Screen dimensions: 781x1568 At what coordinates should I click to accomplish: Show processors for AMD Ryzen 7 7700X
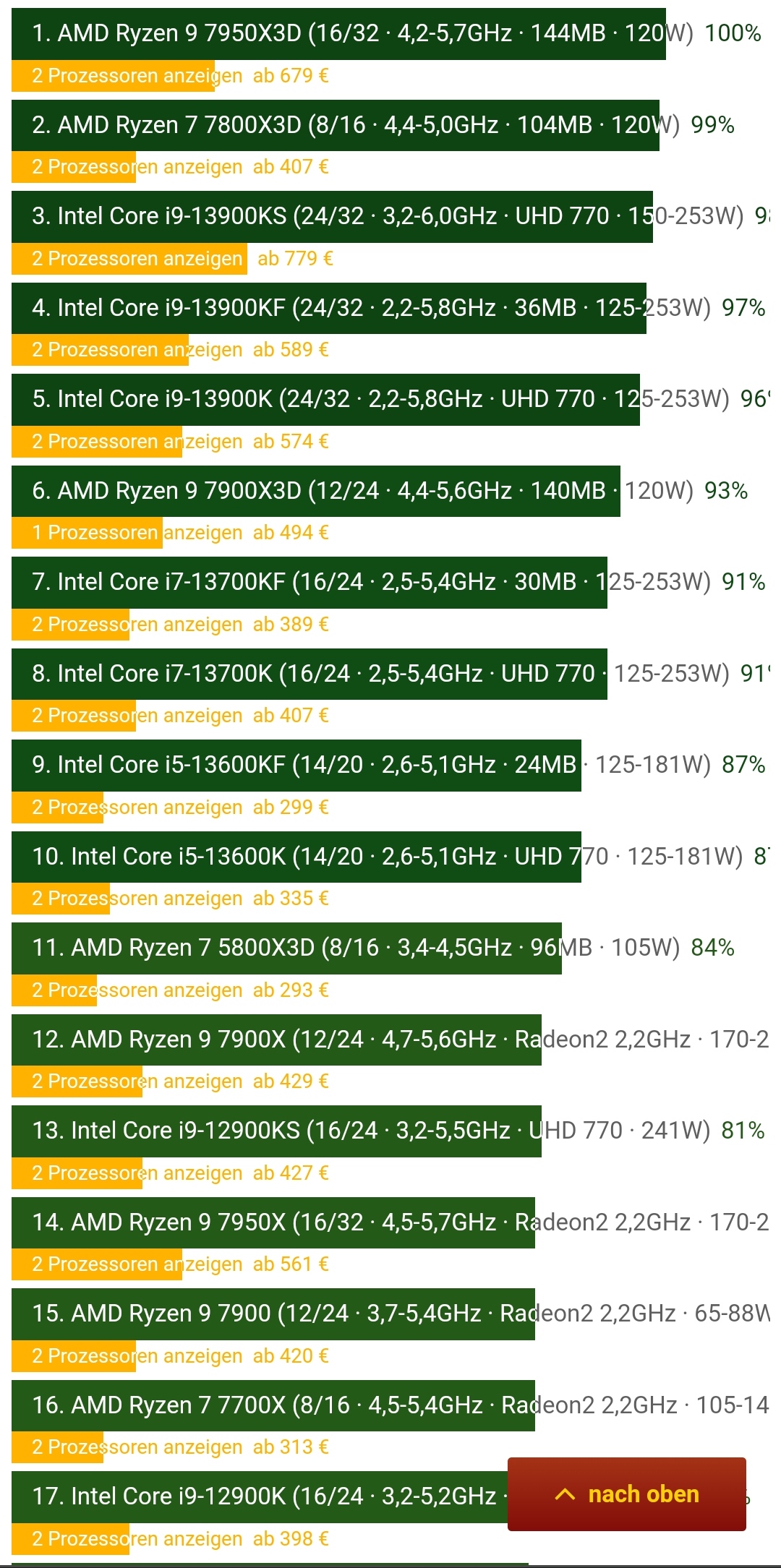[x=137, y=1447]
